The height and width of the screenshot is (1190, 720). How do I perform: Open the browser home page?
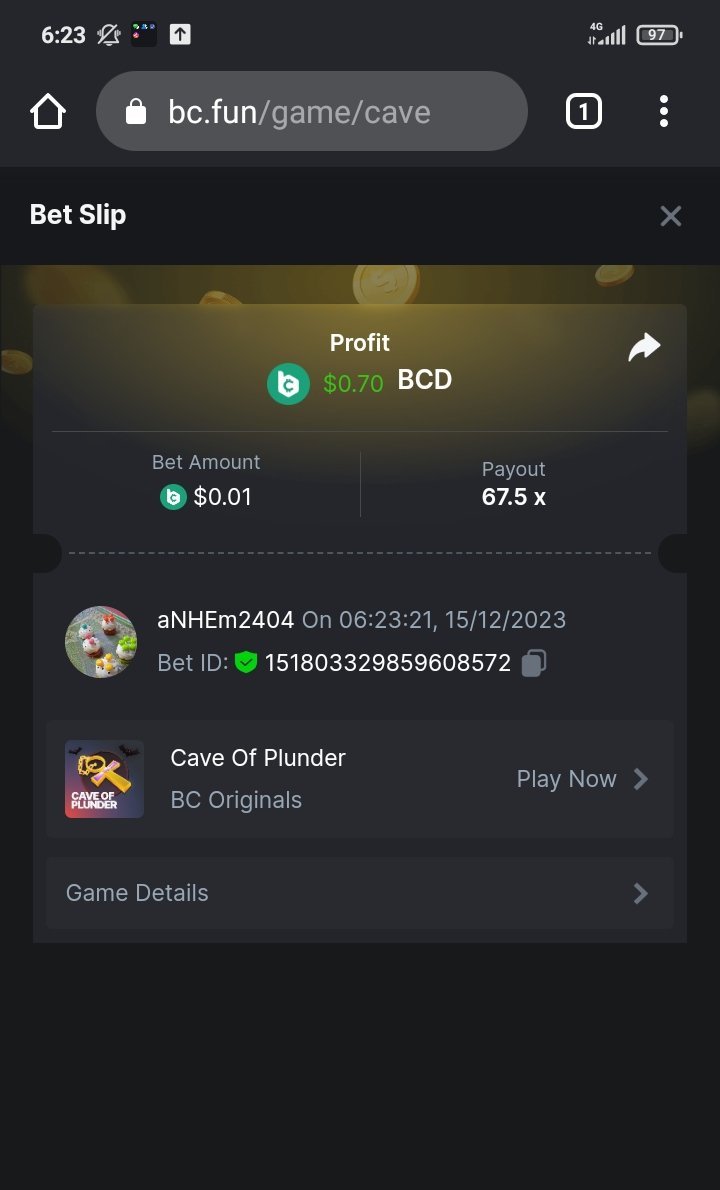[x=48, y=111]
